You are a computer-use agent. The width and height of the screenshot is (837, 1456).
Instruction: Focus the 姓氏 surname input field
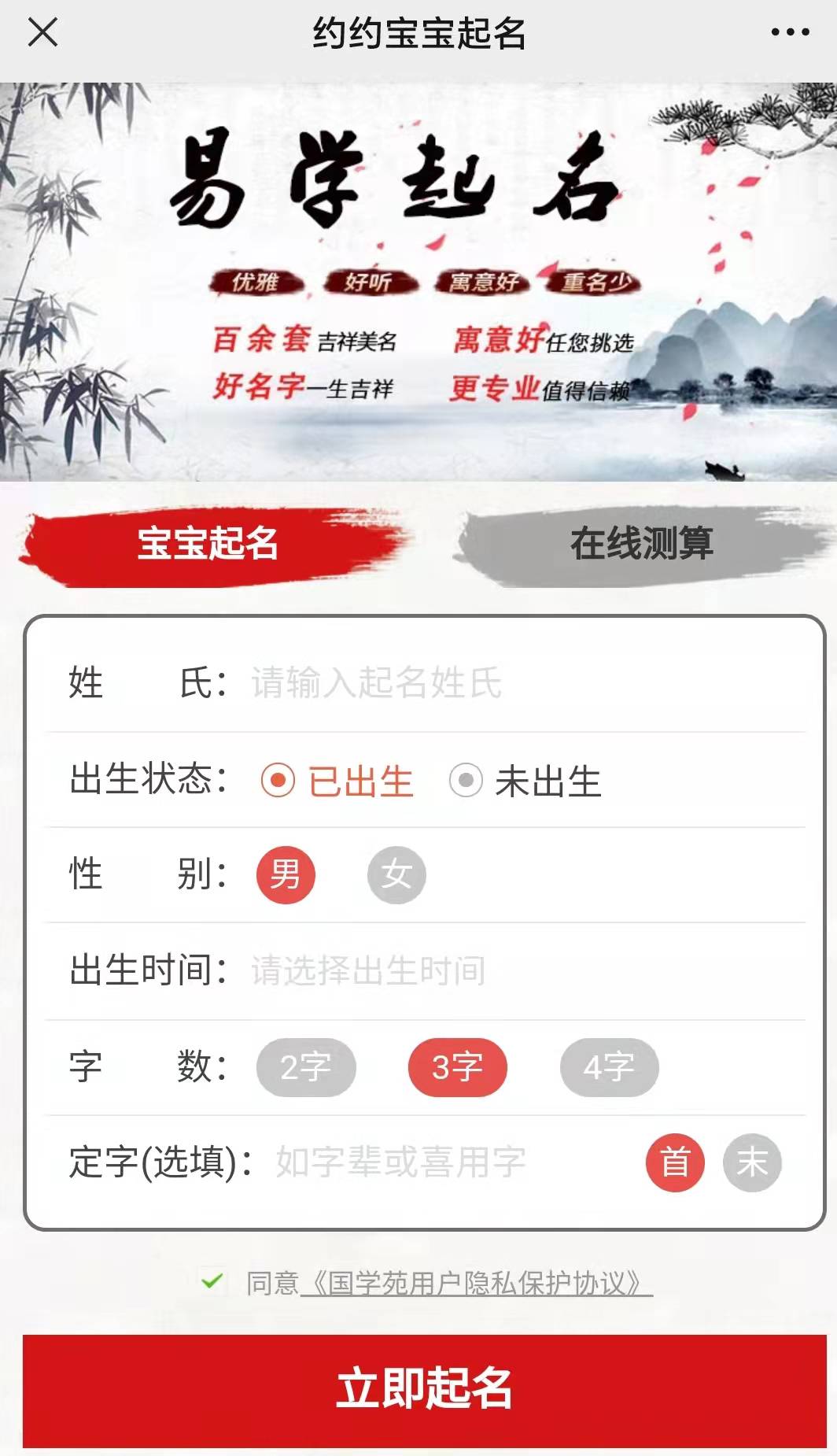click(x=519, y=682)
